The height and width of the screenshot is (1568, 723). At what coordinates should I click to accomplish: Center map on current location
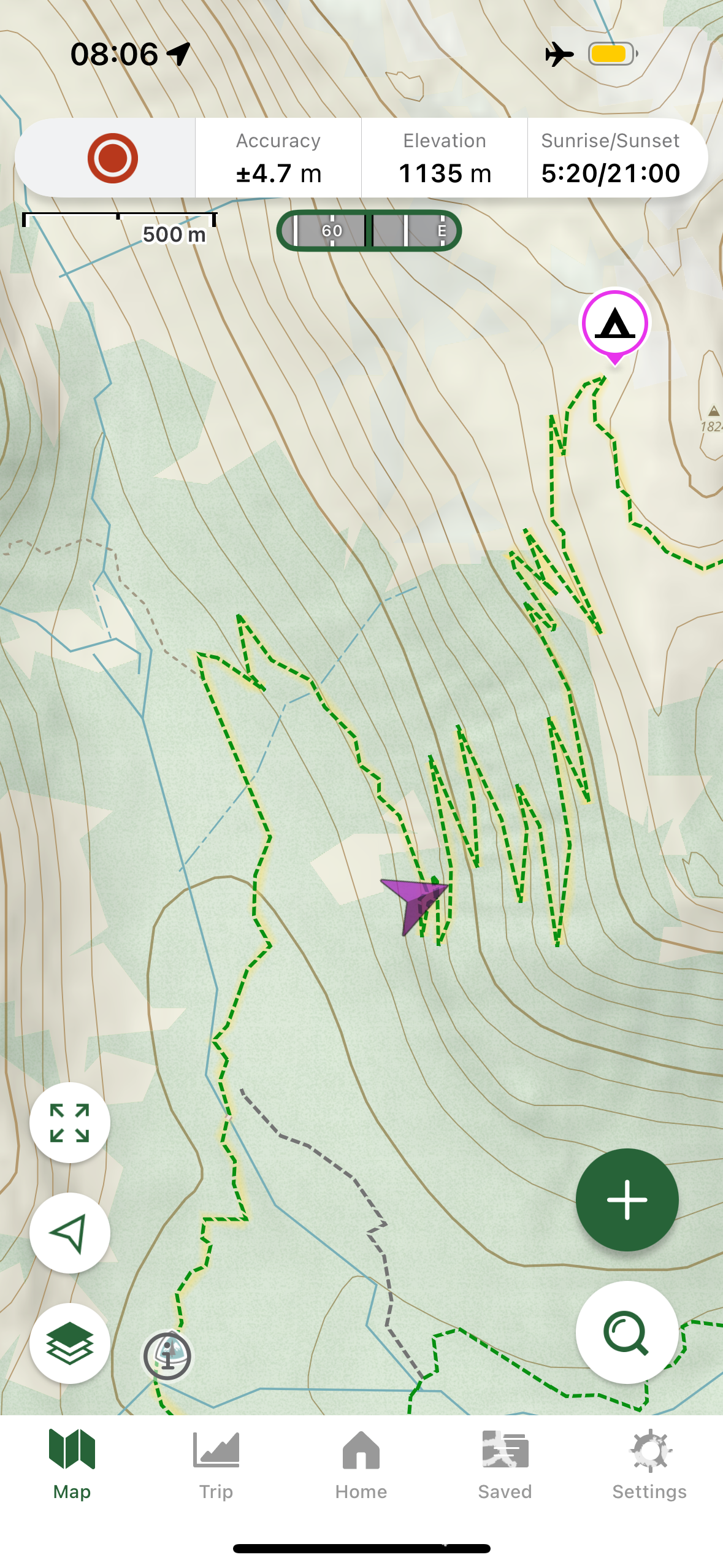70,1233
